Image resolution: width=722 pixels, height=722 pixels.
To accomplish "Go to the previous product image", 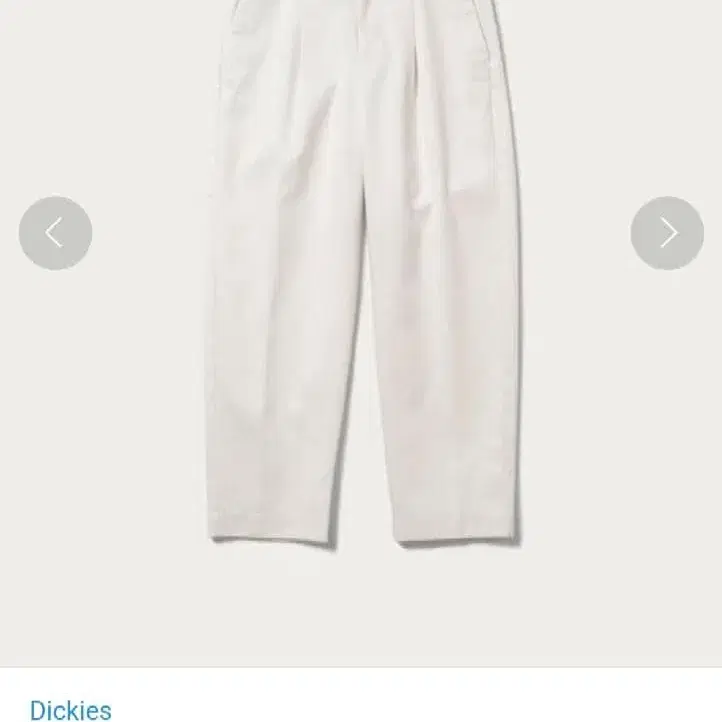I will click(x=55, y=233).
